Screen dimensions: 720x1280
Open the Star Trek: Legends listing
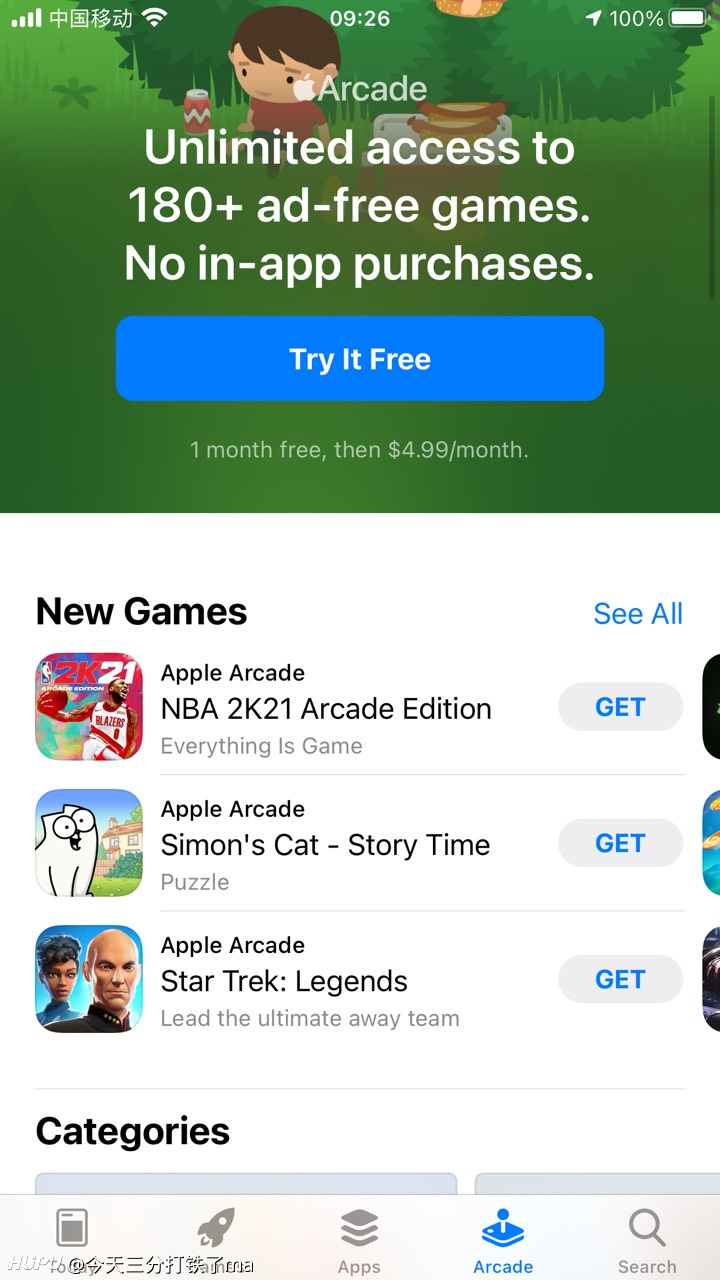284,981
